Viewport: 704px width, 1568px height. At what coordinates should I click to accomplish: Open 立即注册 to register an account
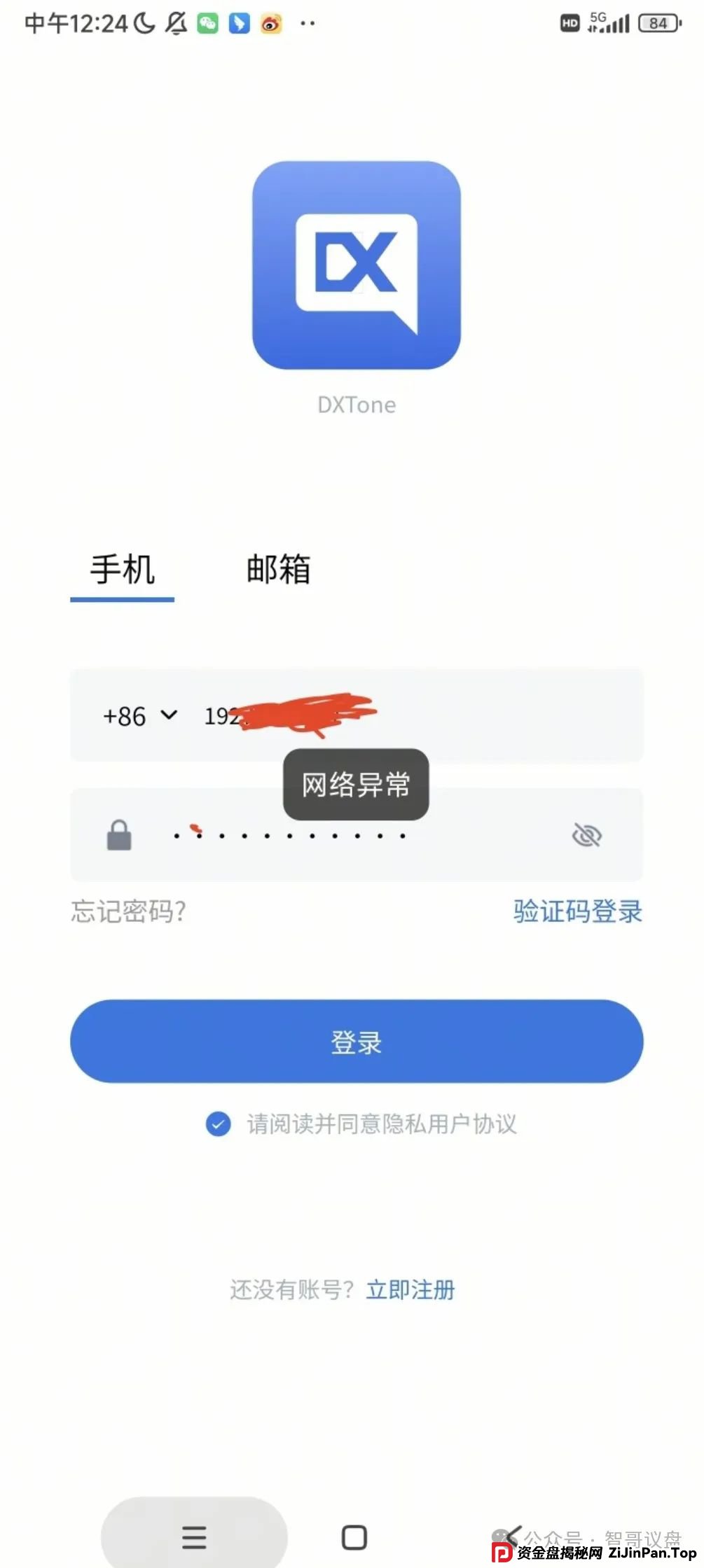coord(410,1289)
